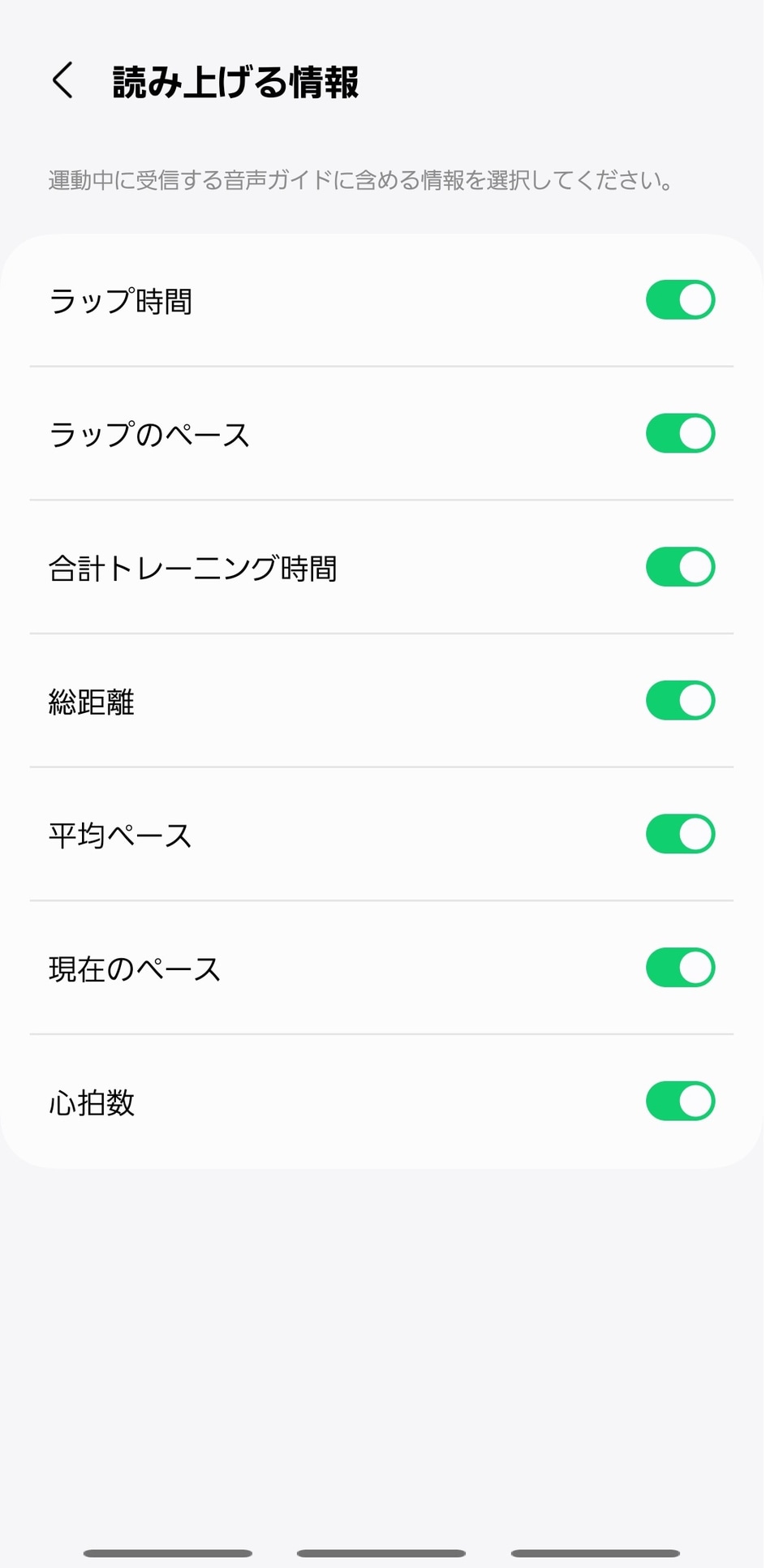Disable ラップのペース switch

point(680,433)
